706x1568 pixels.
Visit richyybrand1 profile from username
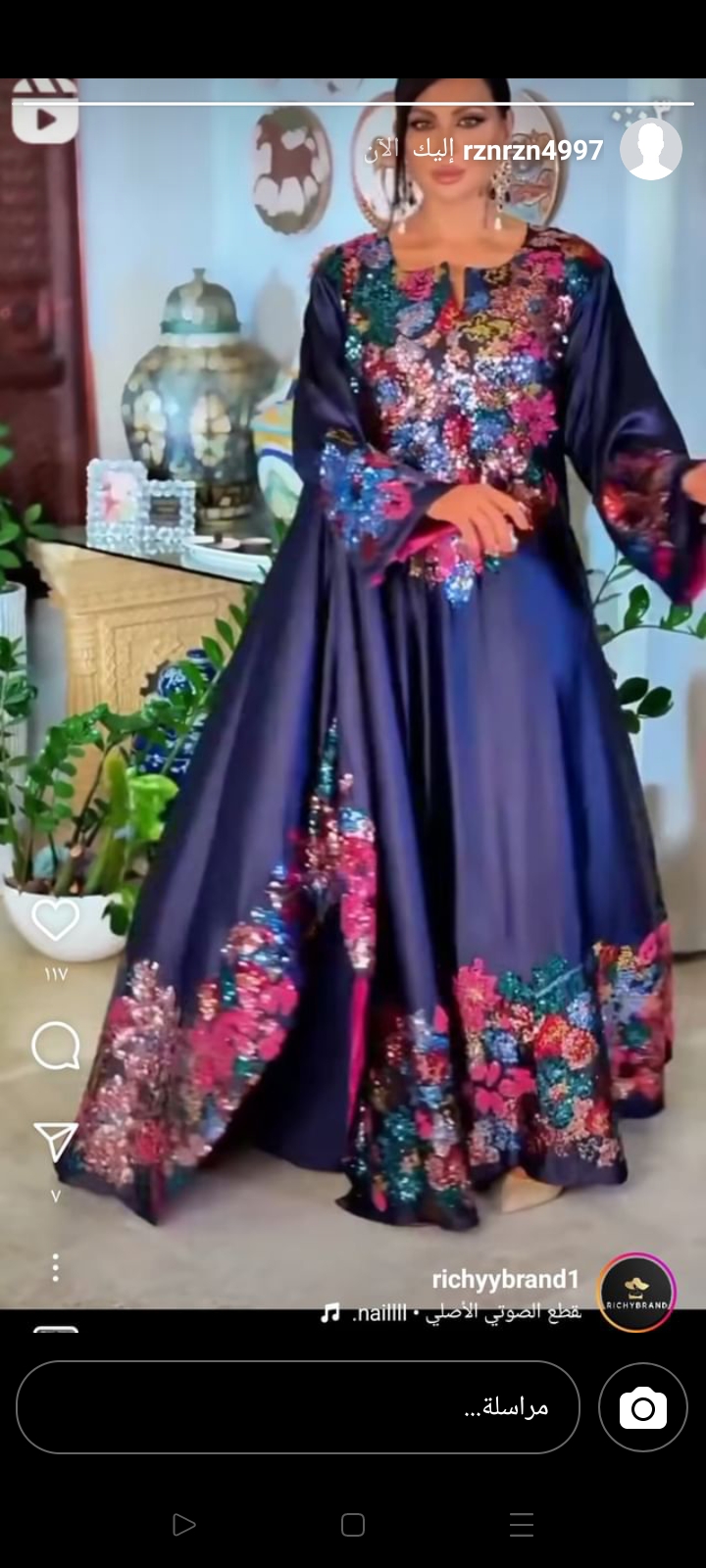coord(506,1279)
